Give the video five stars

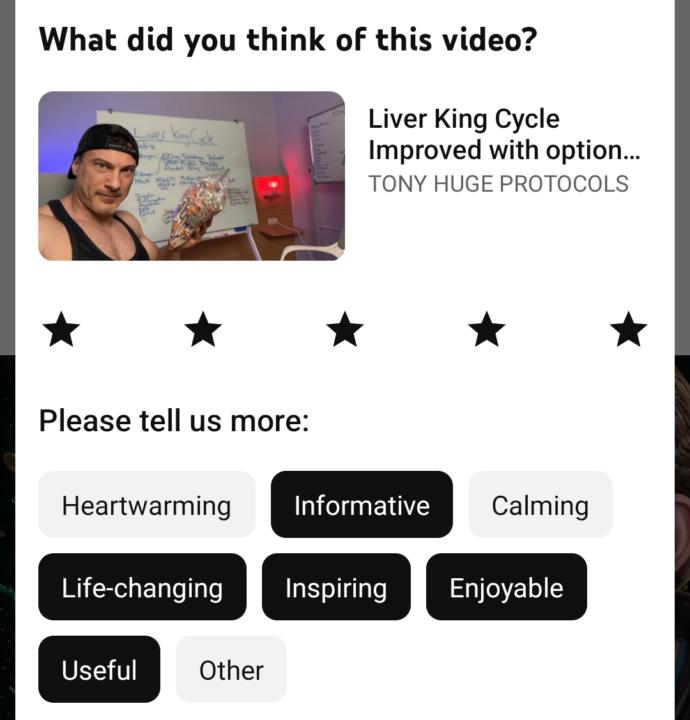coord(629,329)
